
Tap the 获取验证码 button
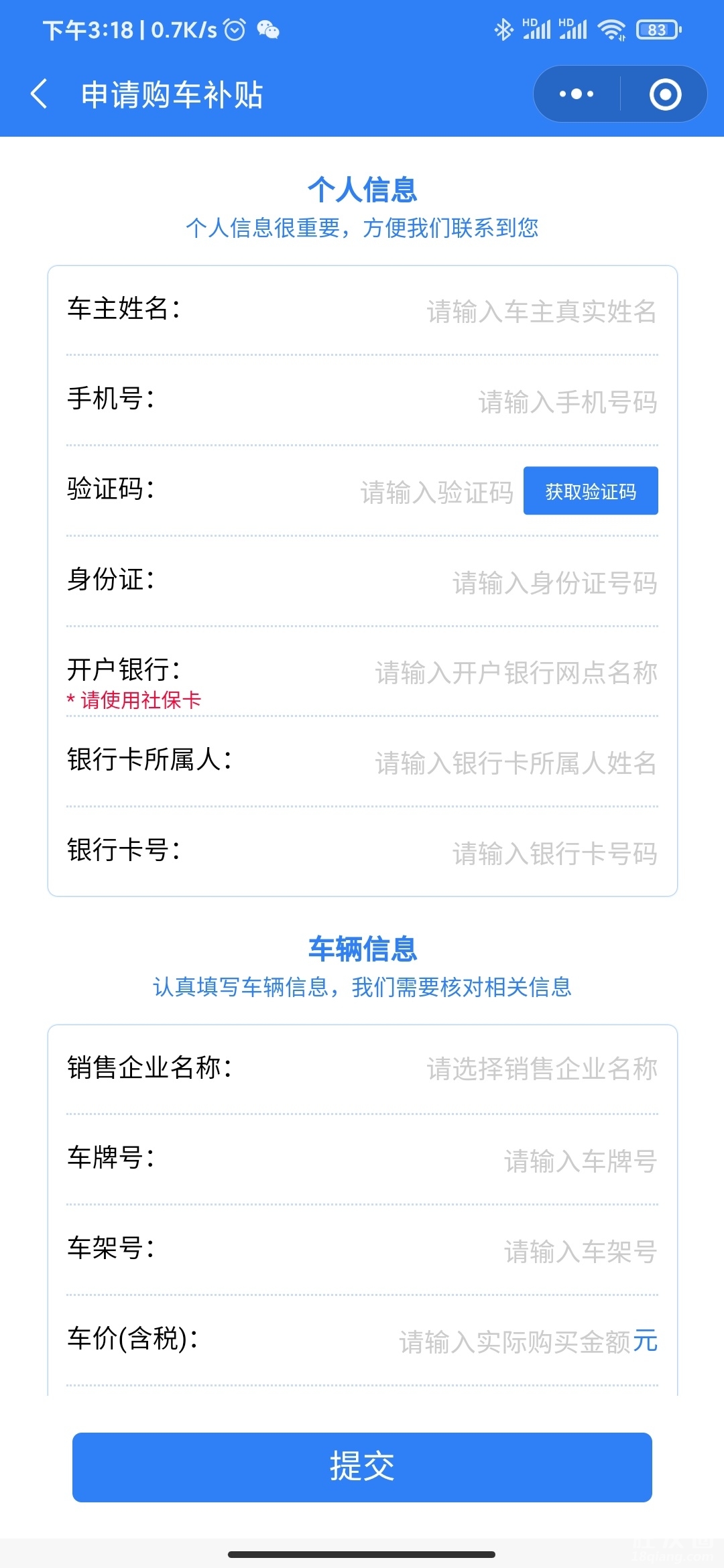pos(591,491)
